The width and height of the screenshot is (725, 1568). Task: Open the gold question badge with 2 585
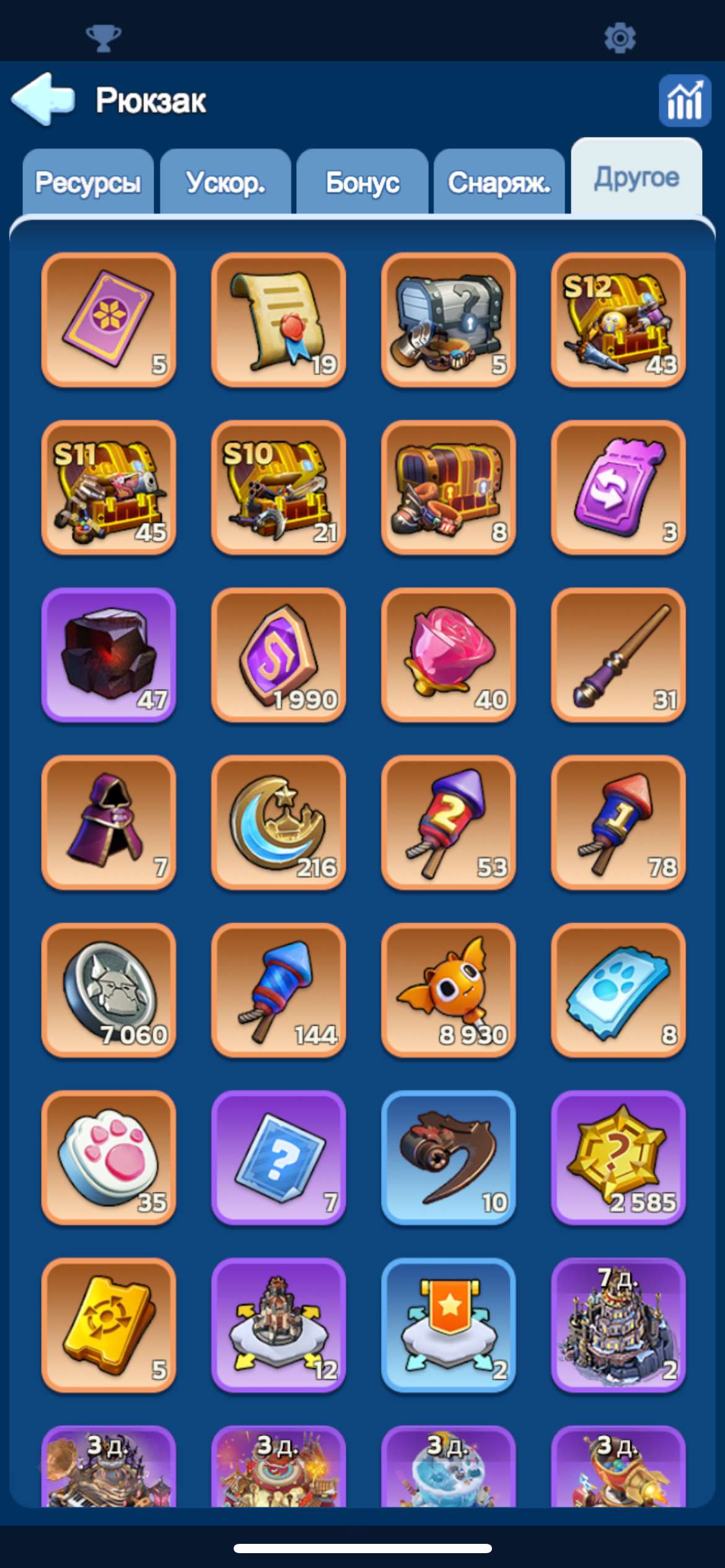tap(618, 1157)
